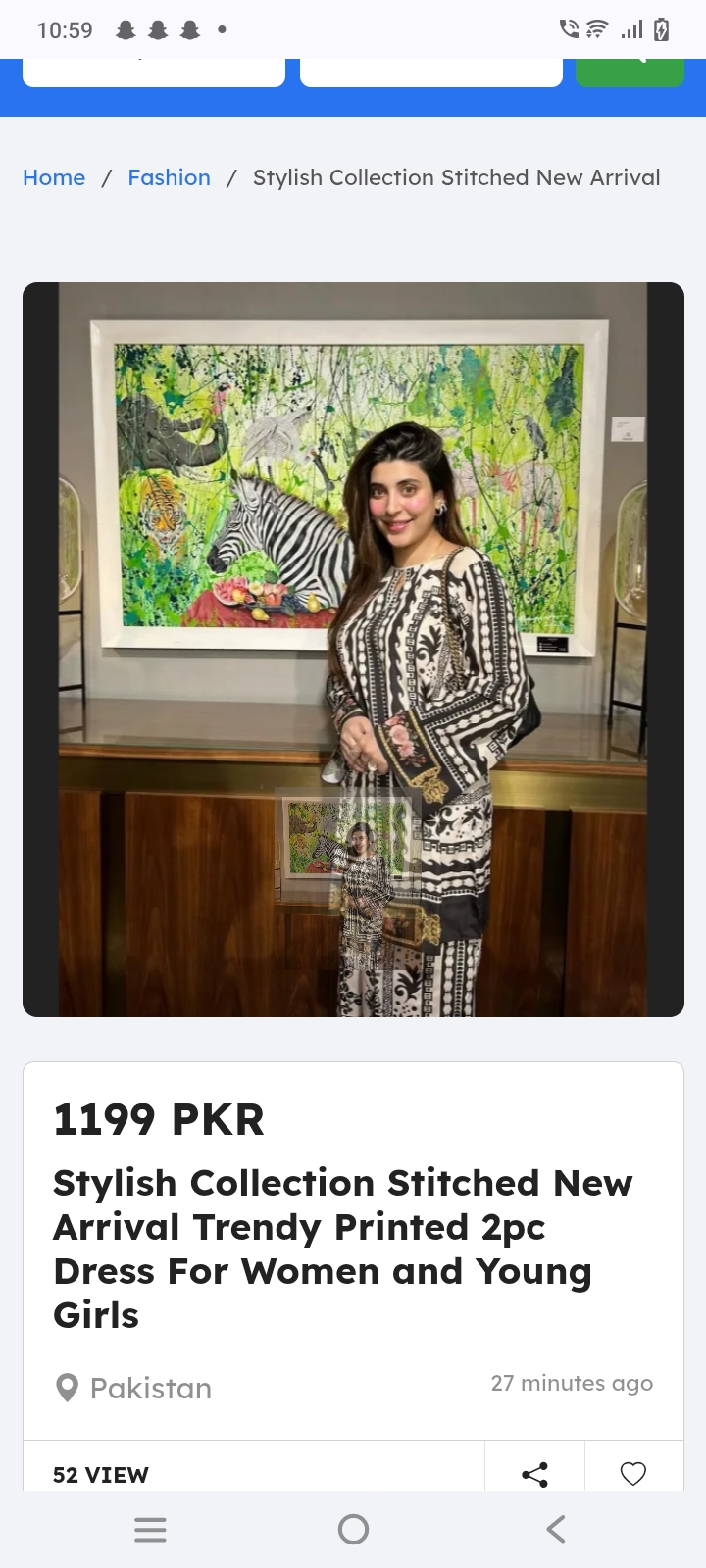Screen dimensions: 706x1568
Task: Open the product photo full view
Action: pos(353,649)
